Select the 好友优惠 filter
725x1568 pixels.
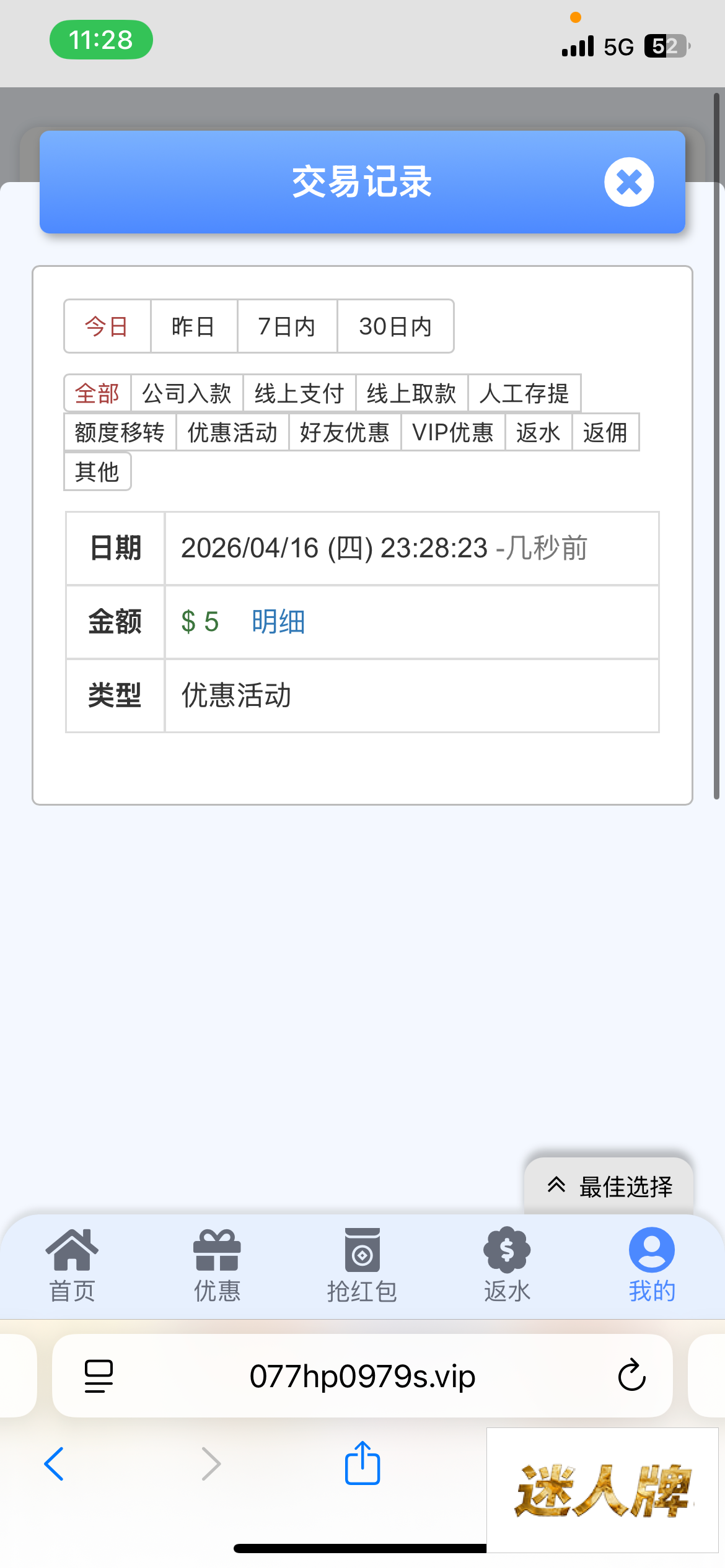point(345,432)
